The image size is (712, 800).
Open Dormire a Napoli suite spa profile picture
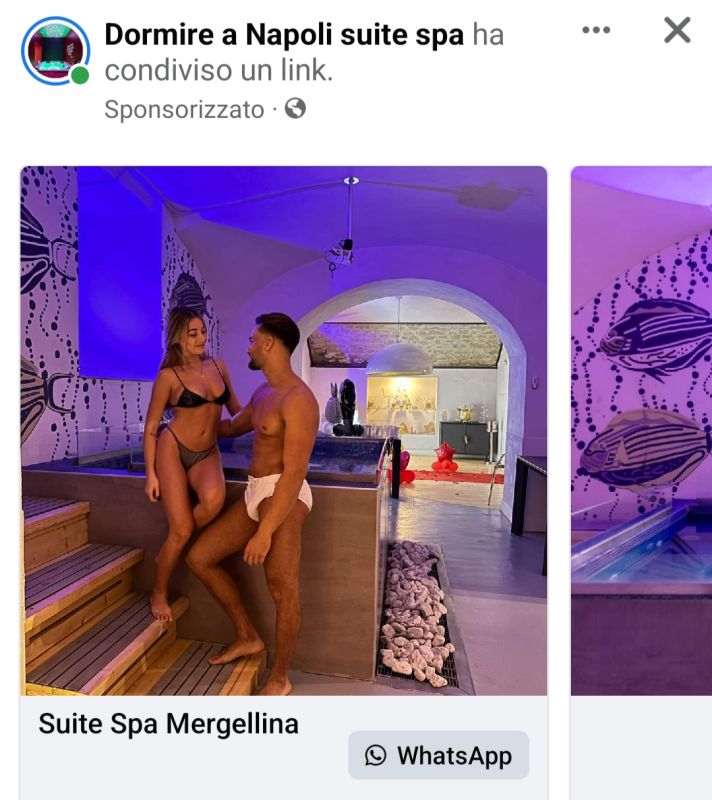[55, 50]
